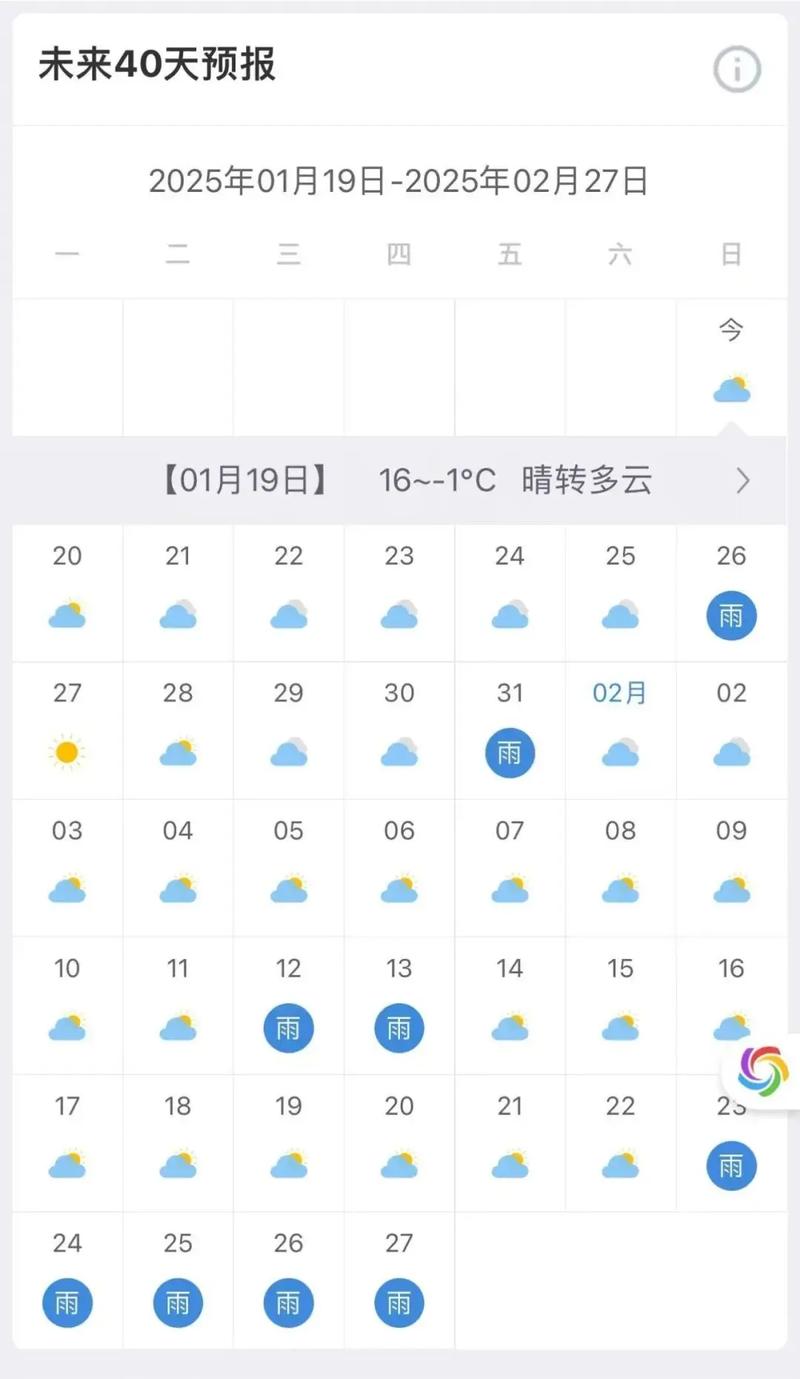
Task: Select the rain icon on February 12
Action: (288, 1028)
